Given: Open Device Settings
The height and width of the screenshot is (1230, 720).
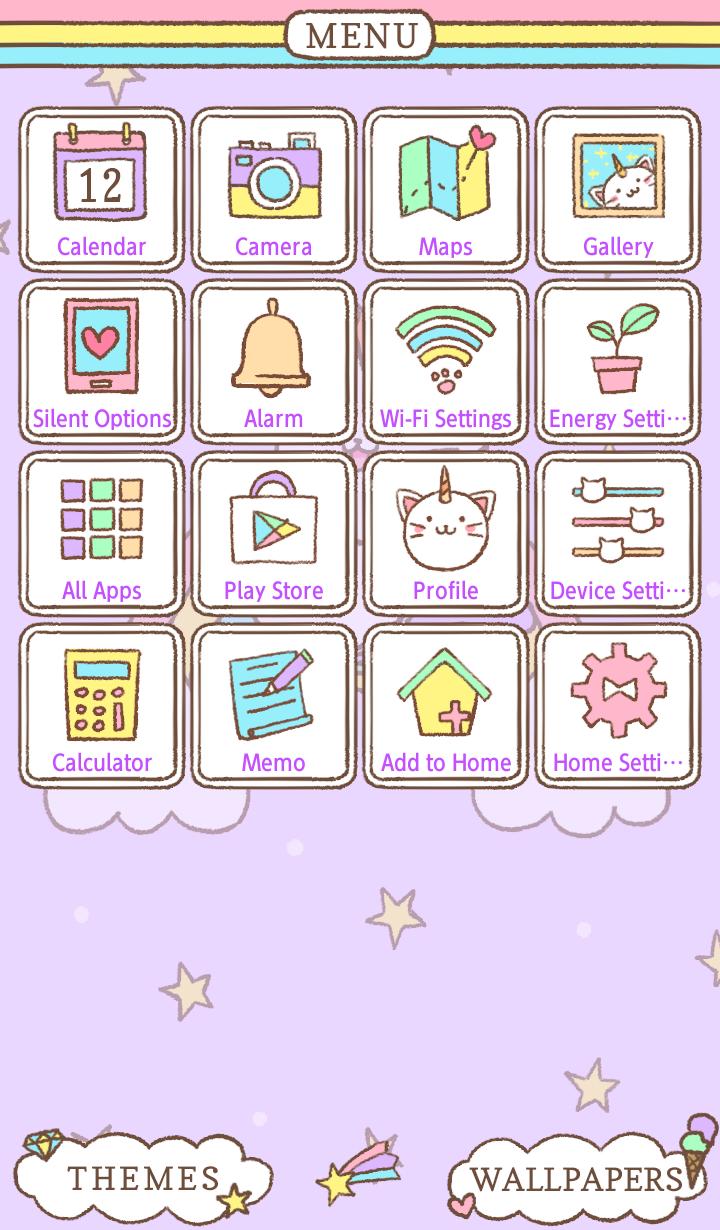Looking at the screenshot, I should 618,534.
